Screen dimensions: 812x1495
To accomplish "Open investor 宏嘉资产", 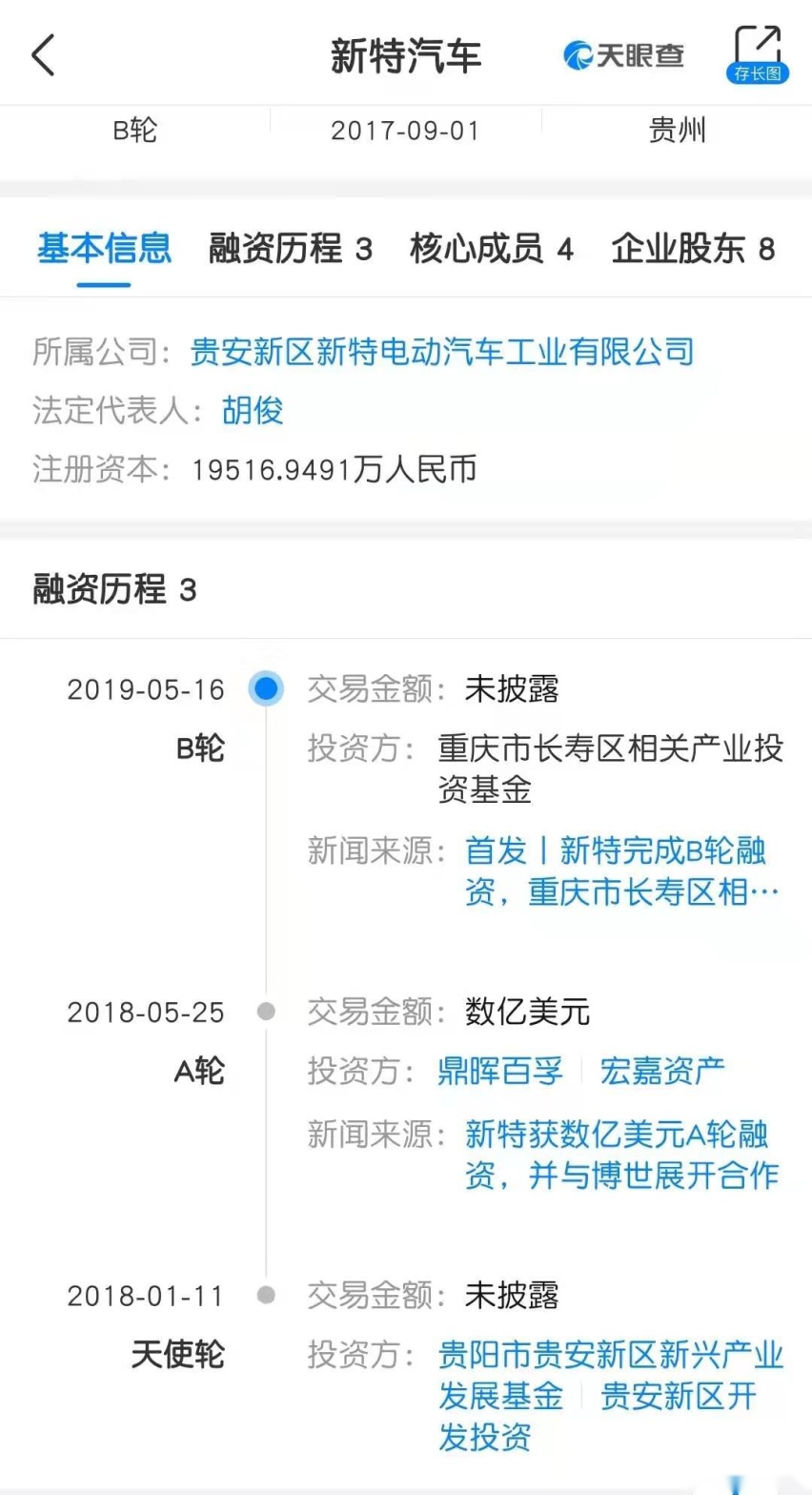I will coord(662,1071).
